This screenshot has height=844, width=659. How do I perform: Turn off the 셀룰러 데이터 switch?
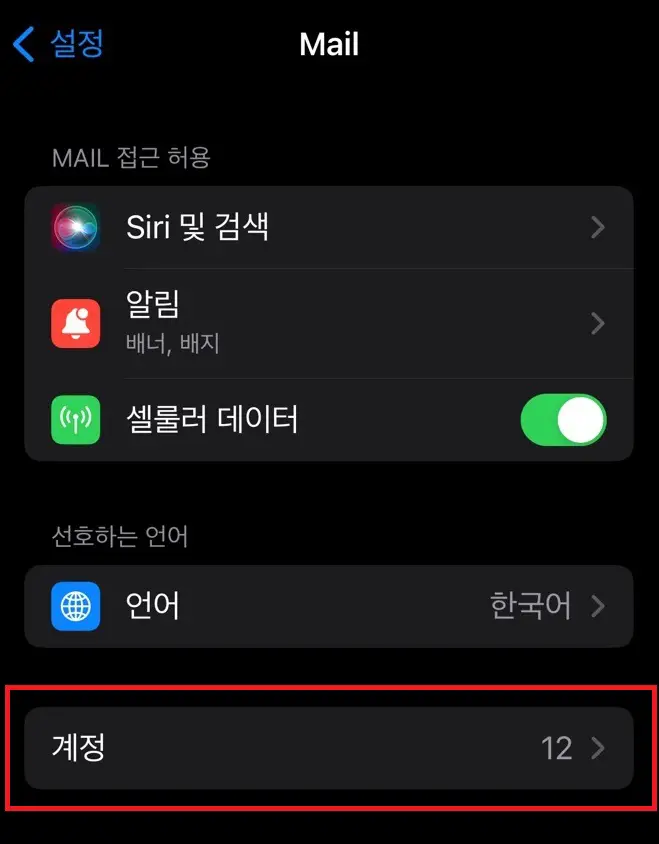point(563,419)
